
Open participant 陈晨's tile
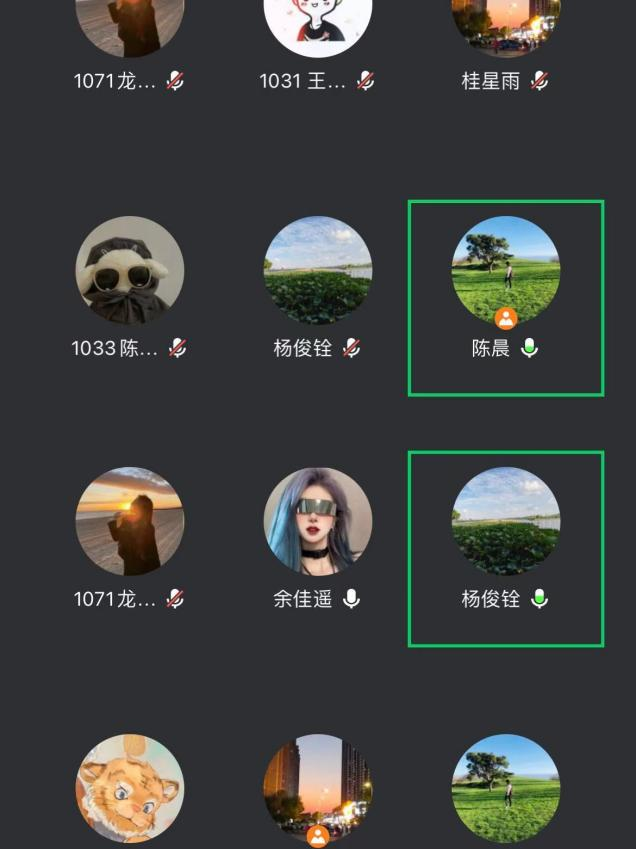(506, 272)
